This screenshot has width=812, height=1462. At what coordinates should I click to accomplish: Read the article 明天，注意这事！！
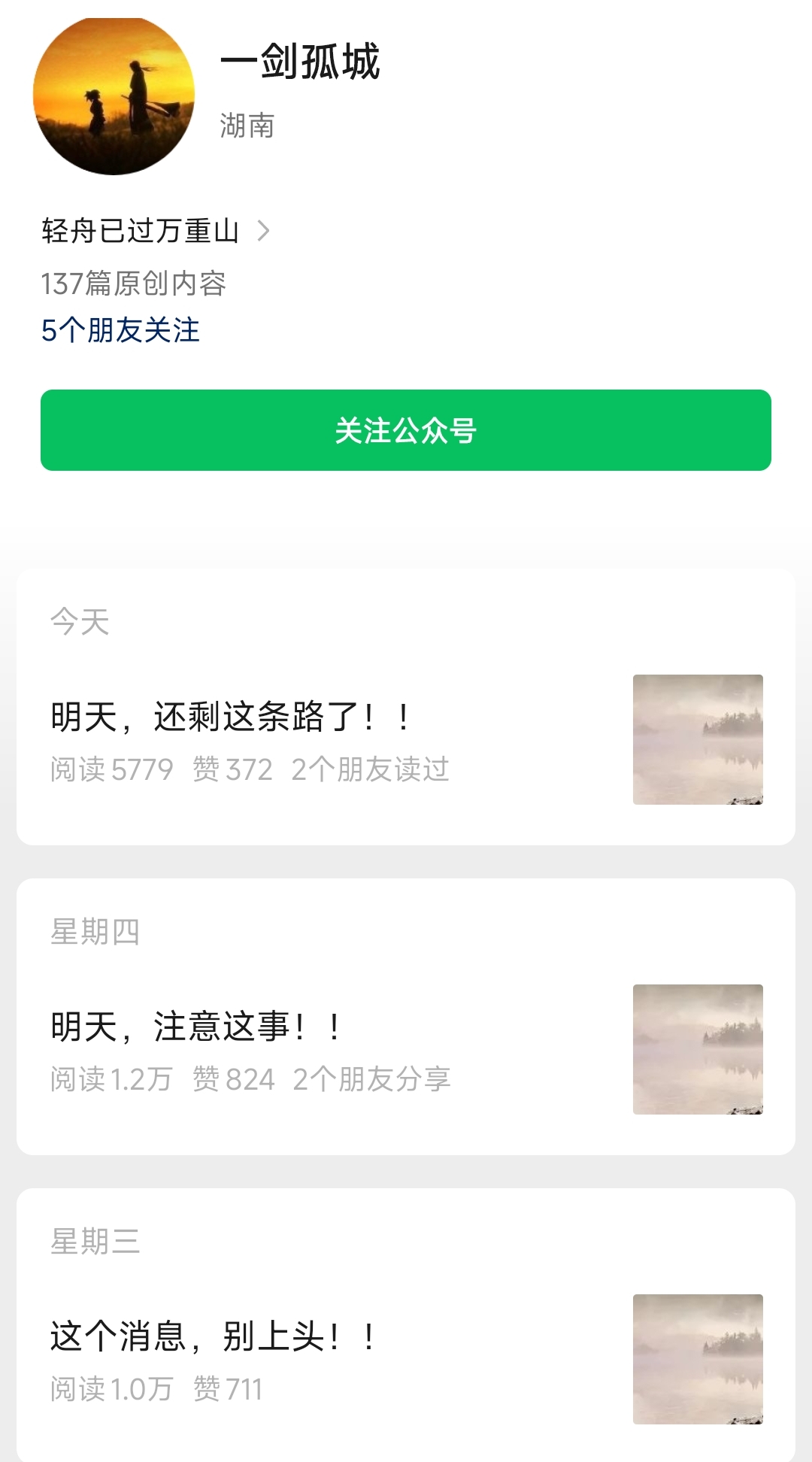(197, 1027)
